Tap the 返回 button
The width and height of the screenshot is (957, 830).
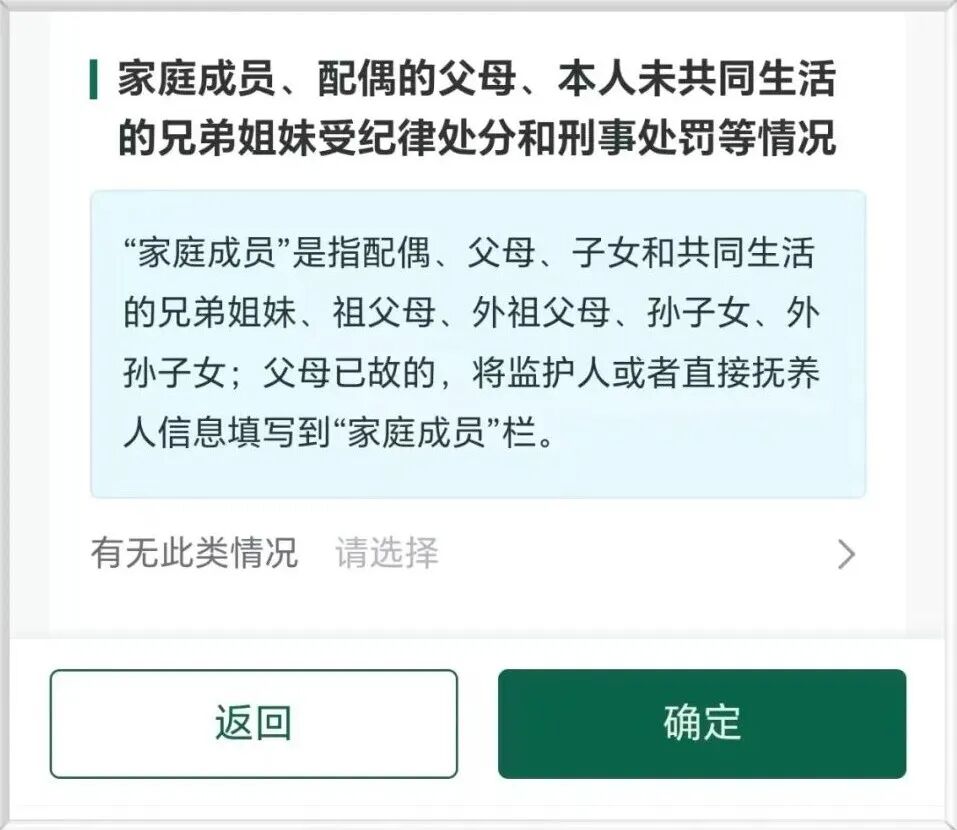[254, 724]
